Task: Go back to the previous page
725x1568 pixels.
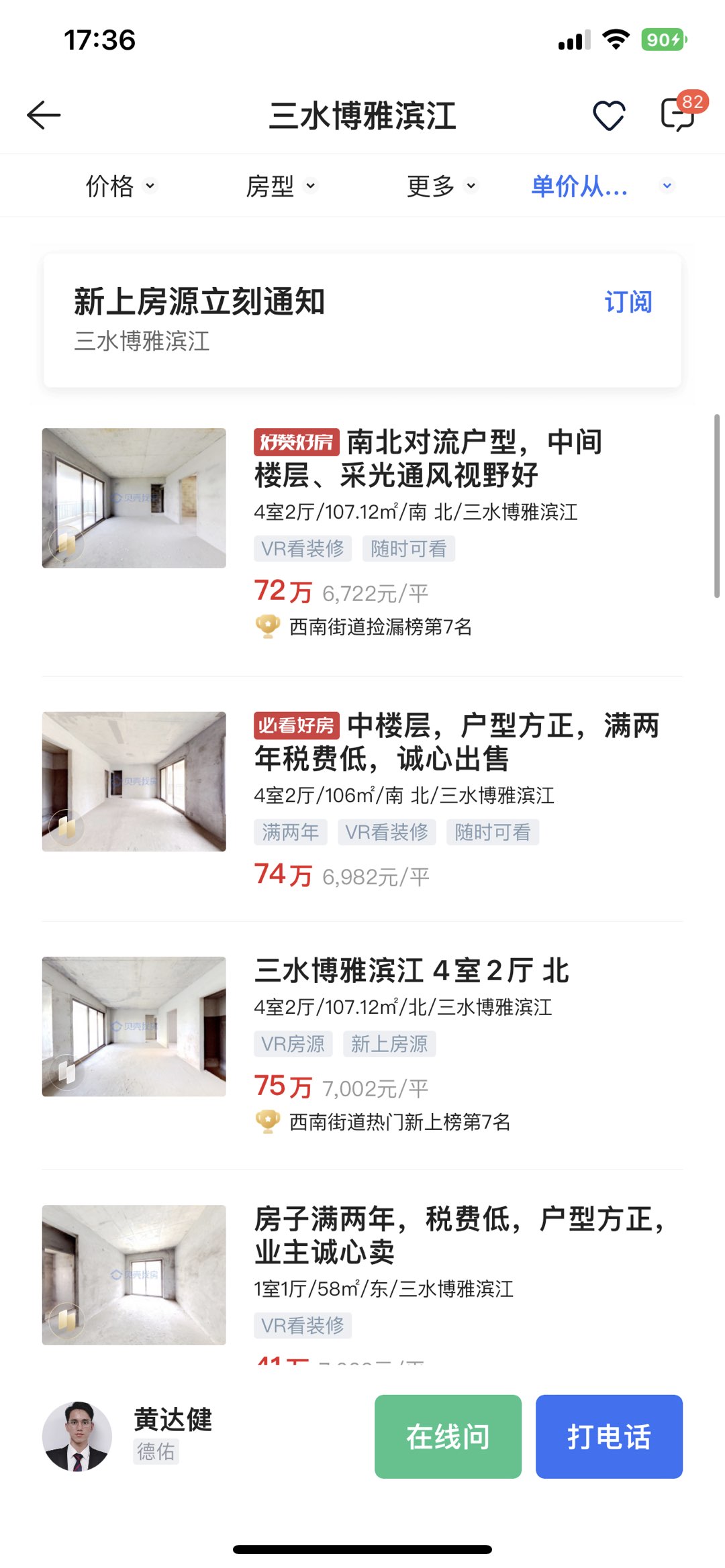Action: (44, 115)
